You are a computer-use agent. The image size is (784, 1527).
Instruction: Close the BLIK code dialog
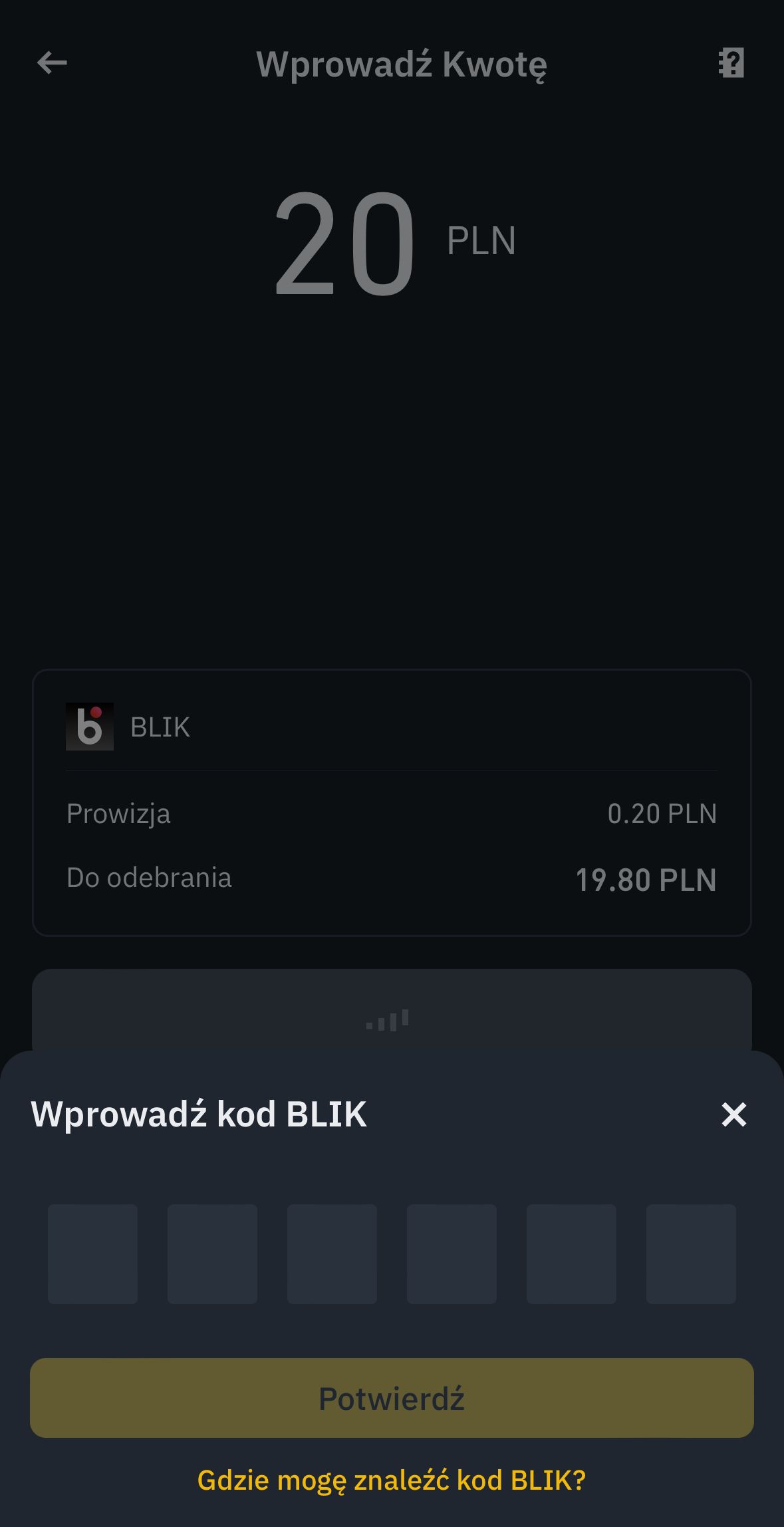733,1114
